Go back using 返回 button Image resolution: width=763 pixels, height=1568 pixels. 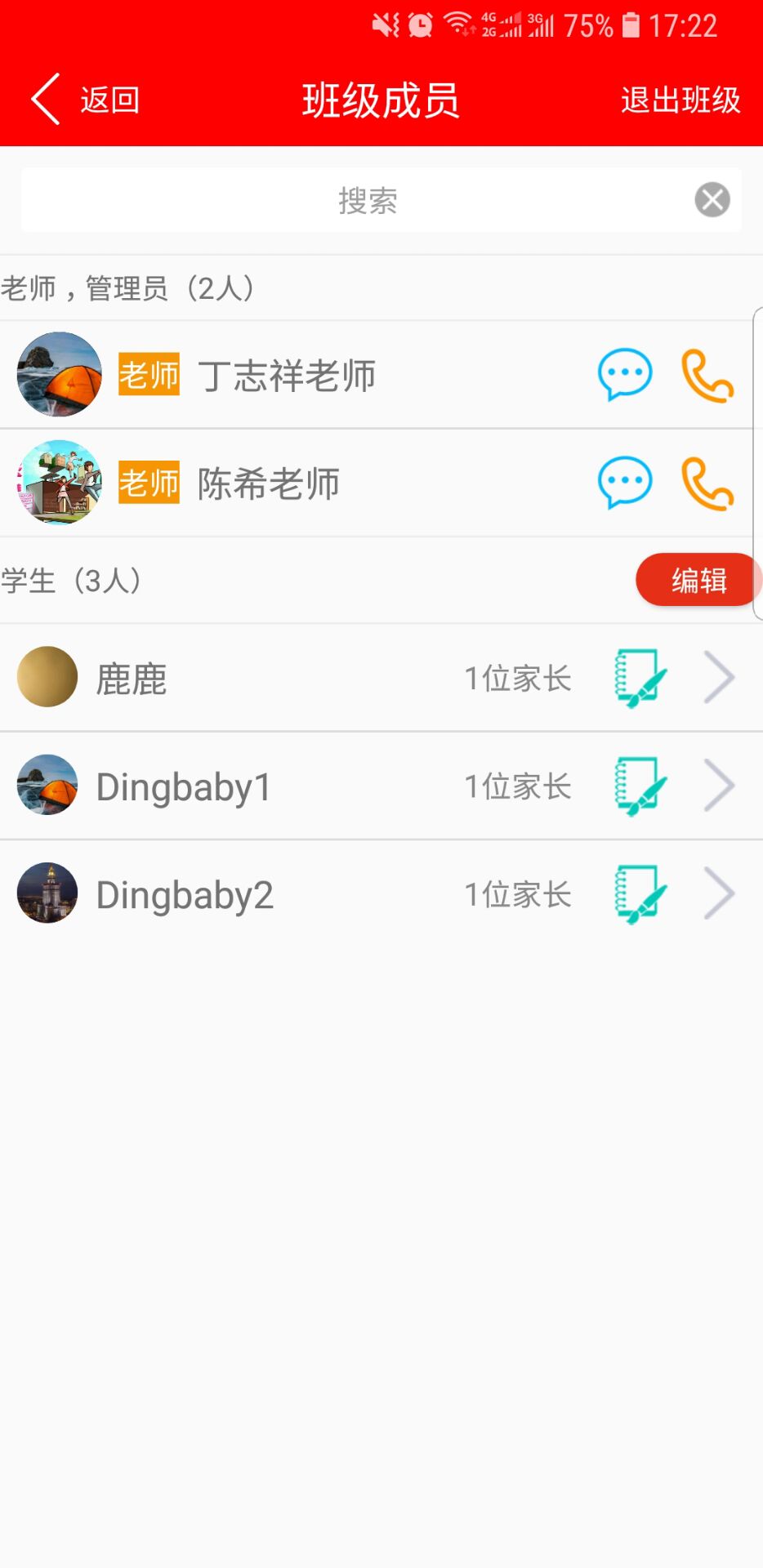coord(86,100)
